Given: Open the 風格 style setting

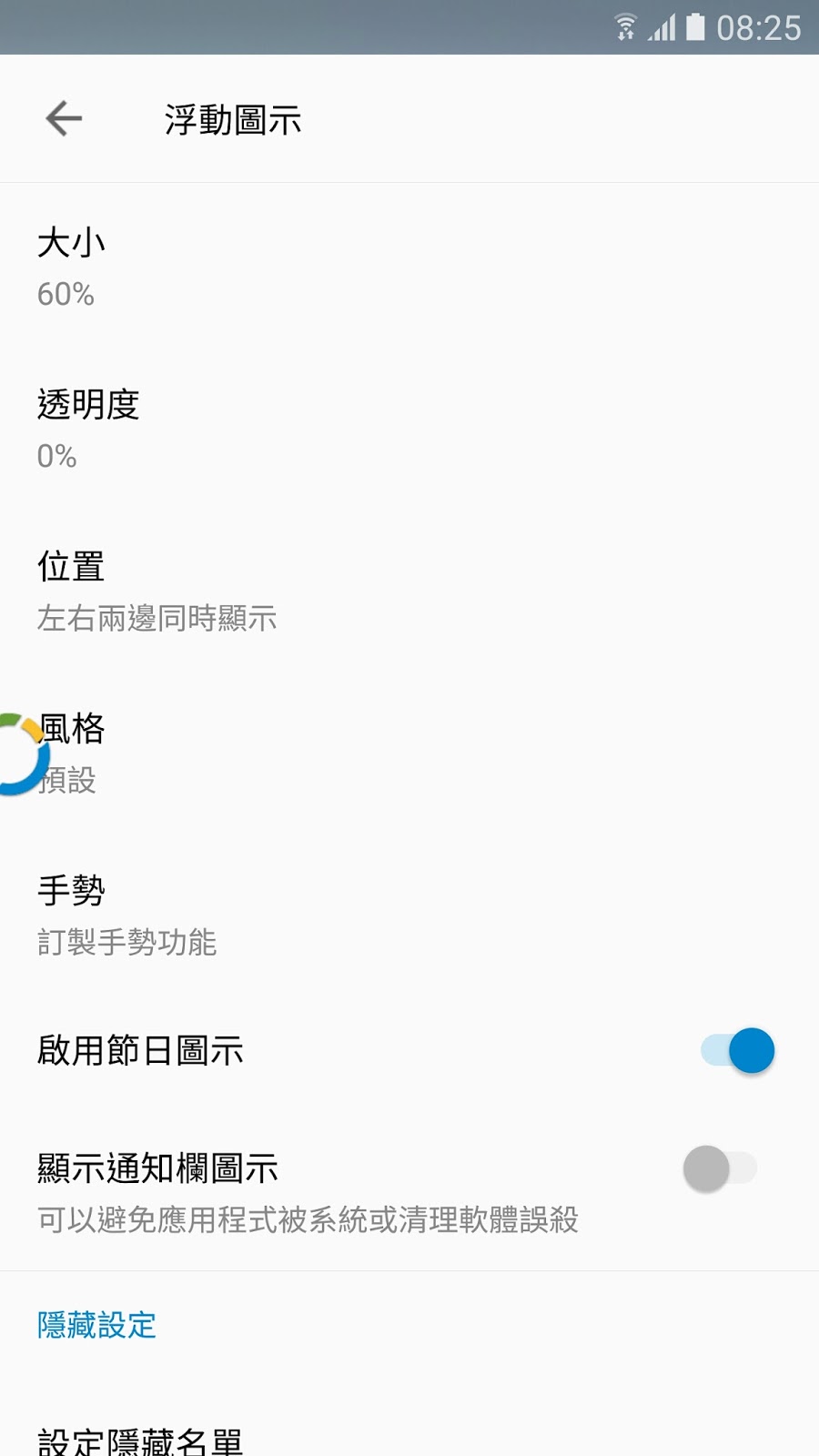Looking at the screenshot, I should (x=409, y=753).
